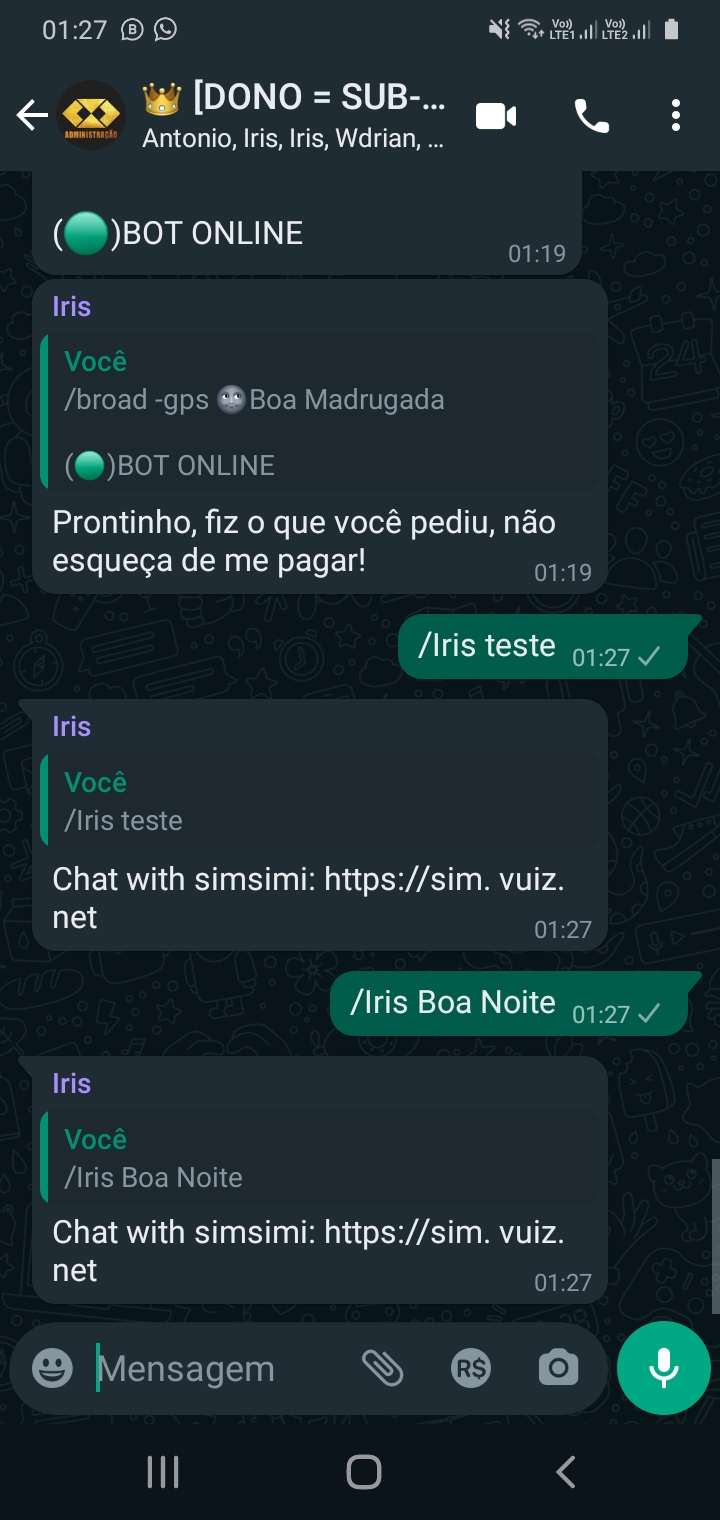Go back to the chat list
The image size is (720, 1520).
point(31,116)
